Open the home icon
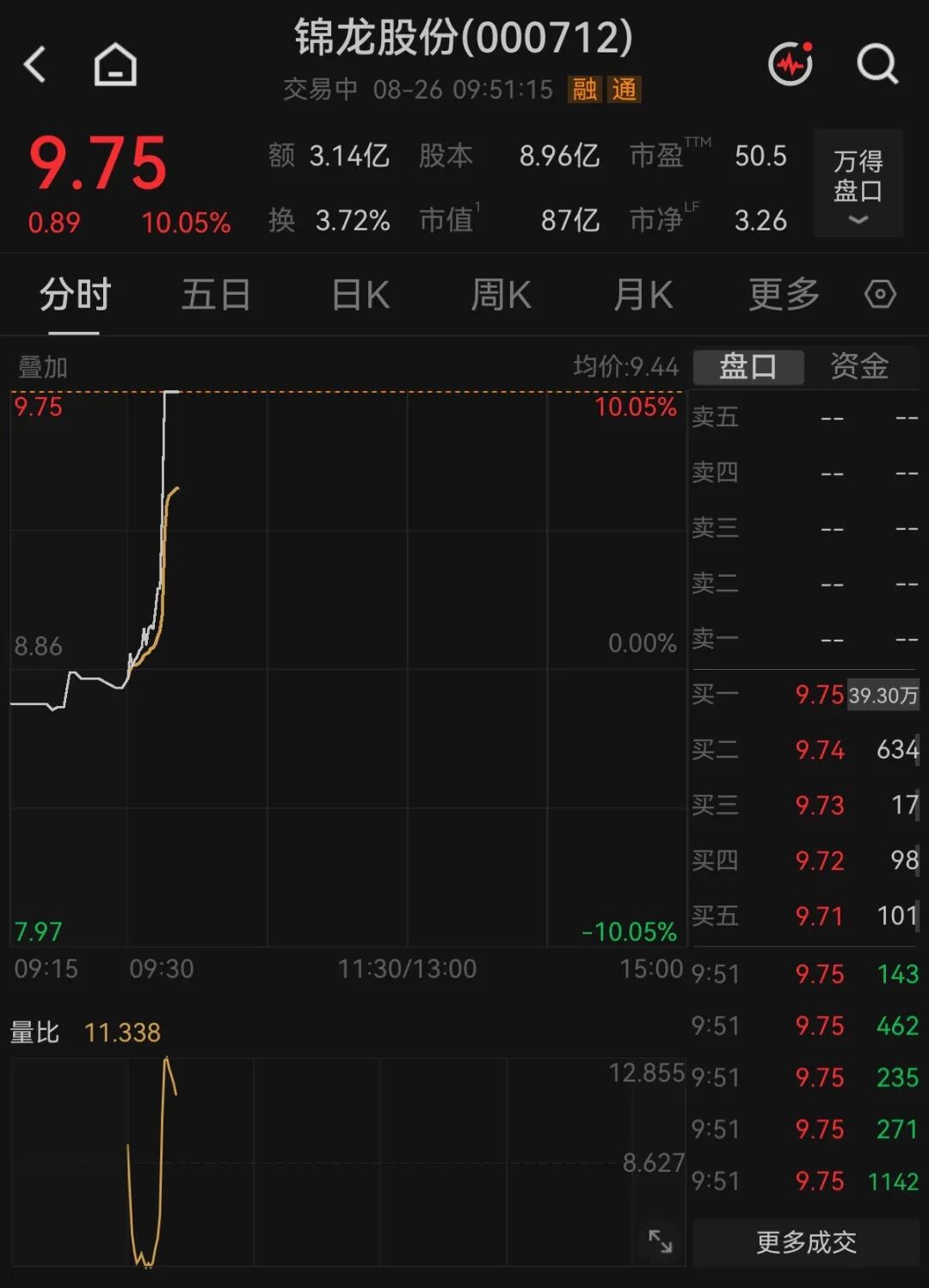Viewport: 929px width, 1288px height. [115, 64]
